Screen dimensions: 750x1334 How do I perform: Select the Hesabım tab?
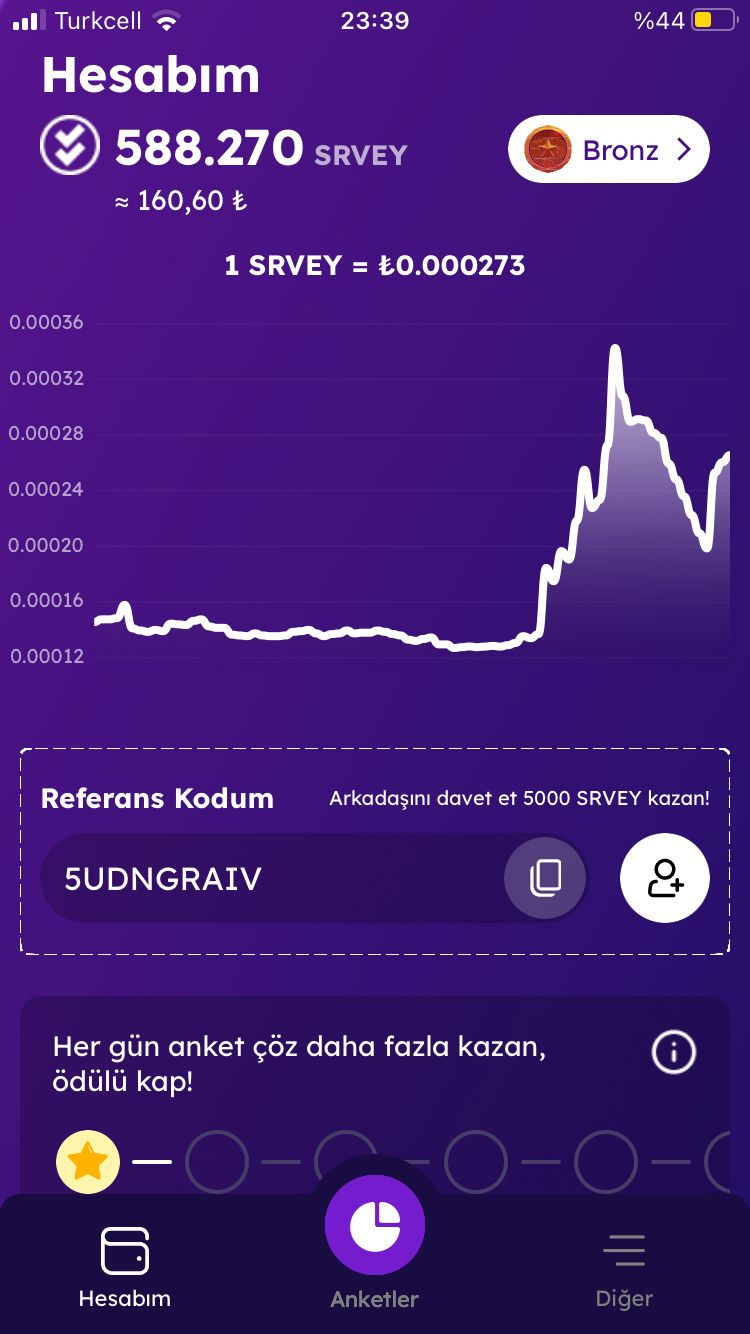tap(125, 1267)
